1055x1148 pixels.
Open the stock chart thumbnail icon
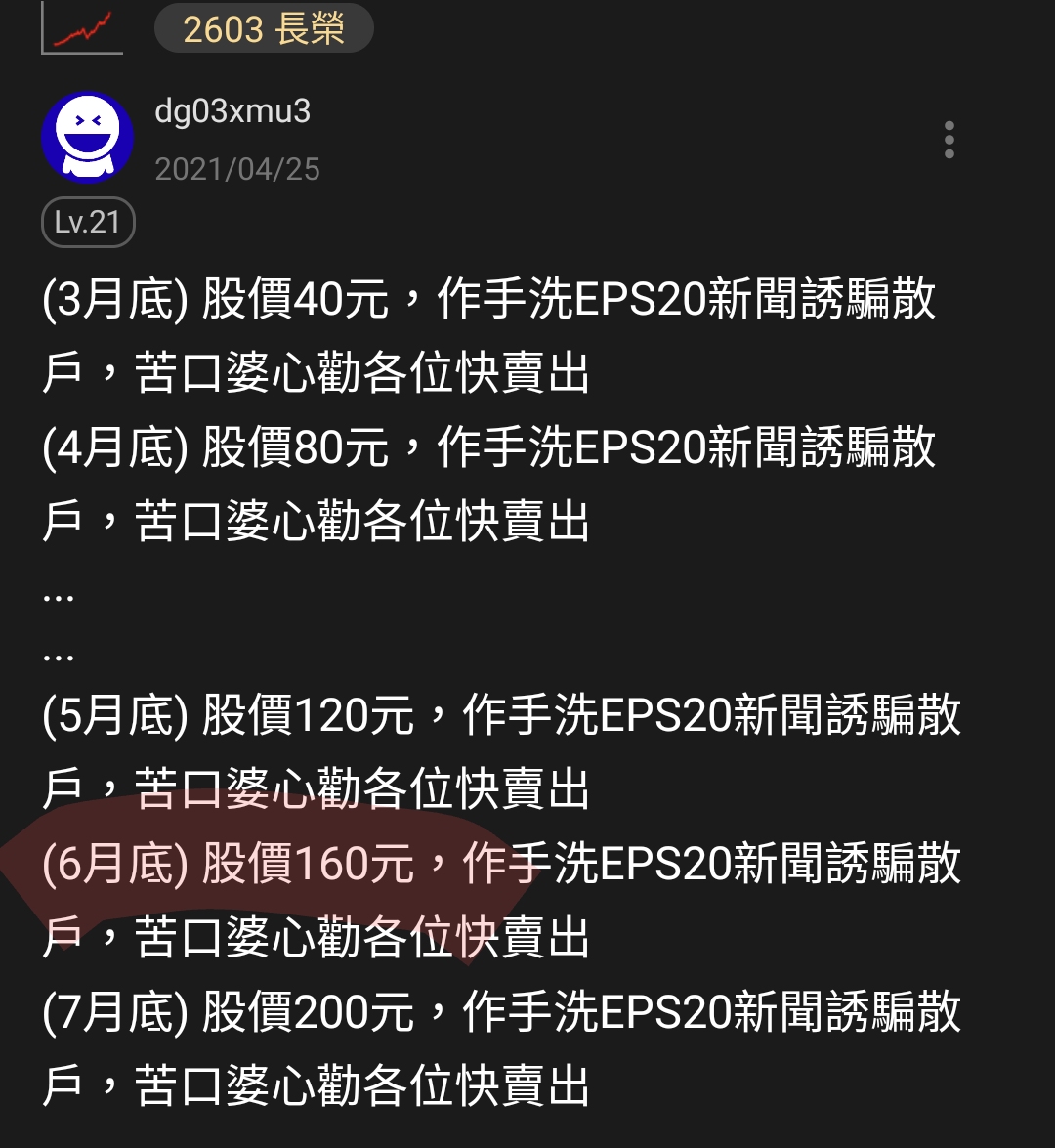click(x=82, y=29)
